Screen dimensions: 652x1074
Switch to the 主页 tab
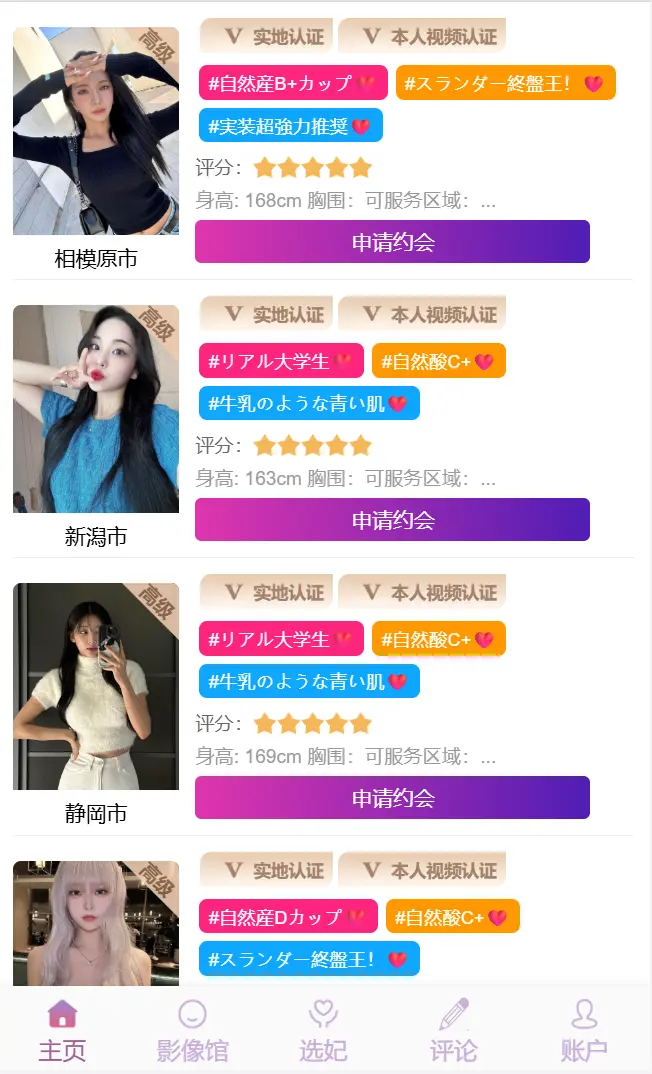[62, 1031]
